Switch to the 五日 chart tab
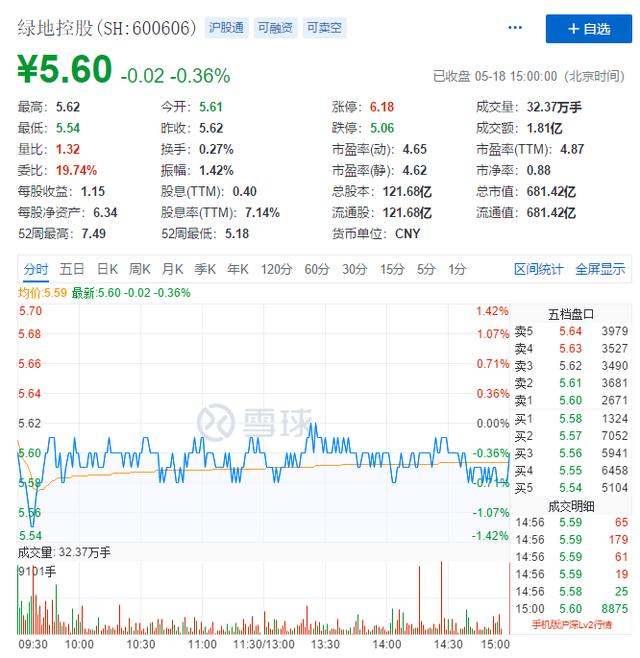Image resolution: width=640 pixels, height=658 pixels. coord(72,269)
